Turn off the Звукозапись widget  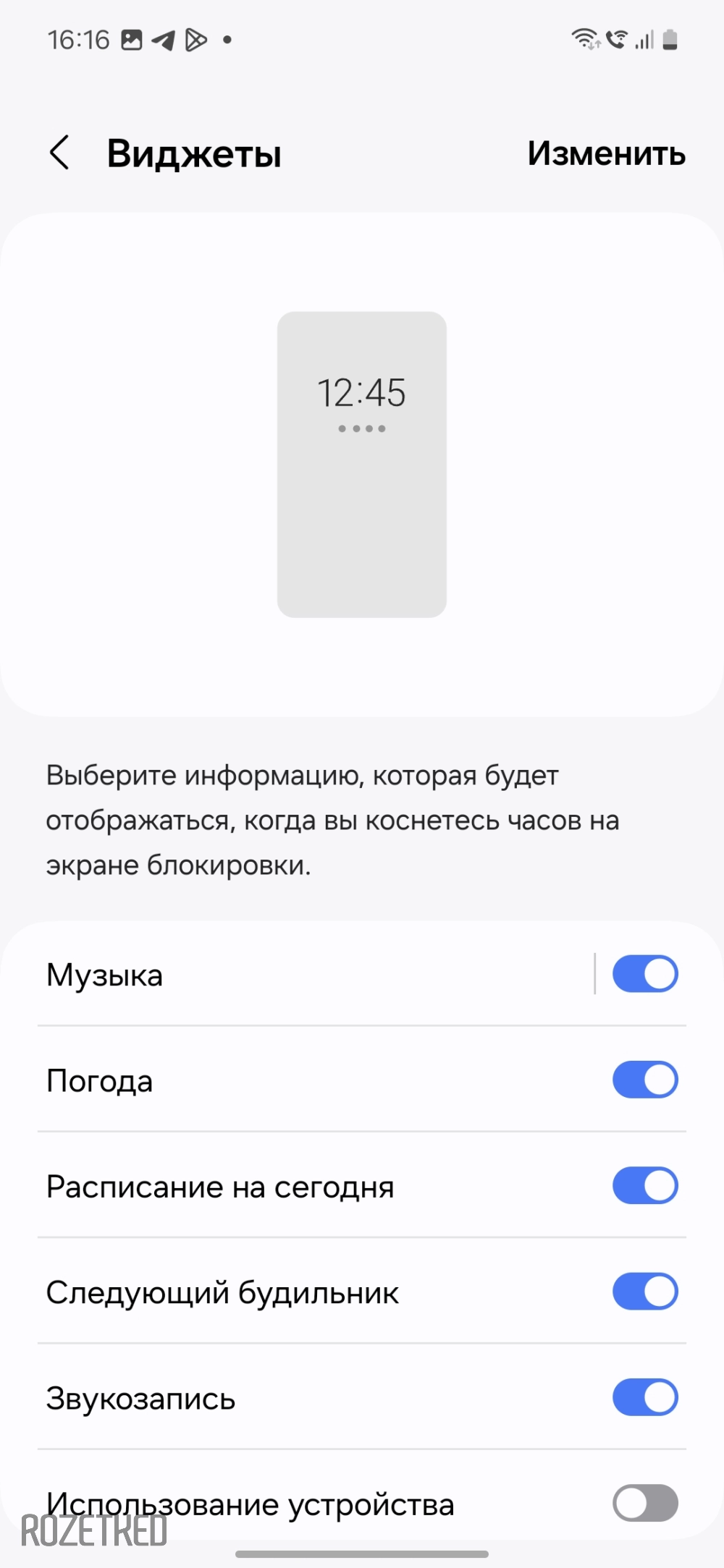[645, 1397]
